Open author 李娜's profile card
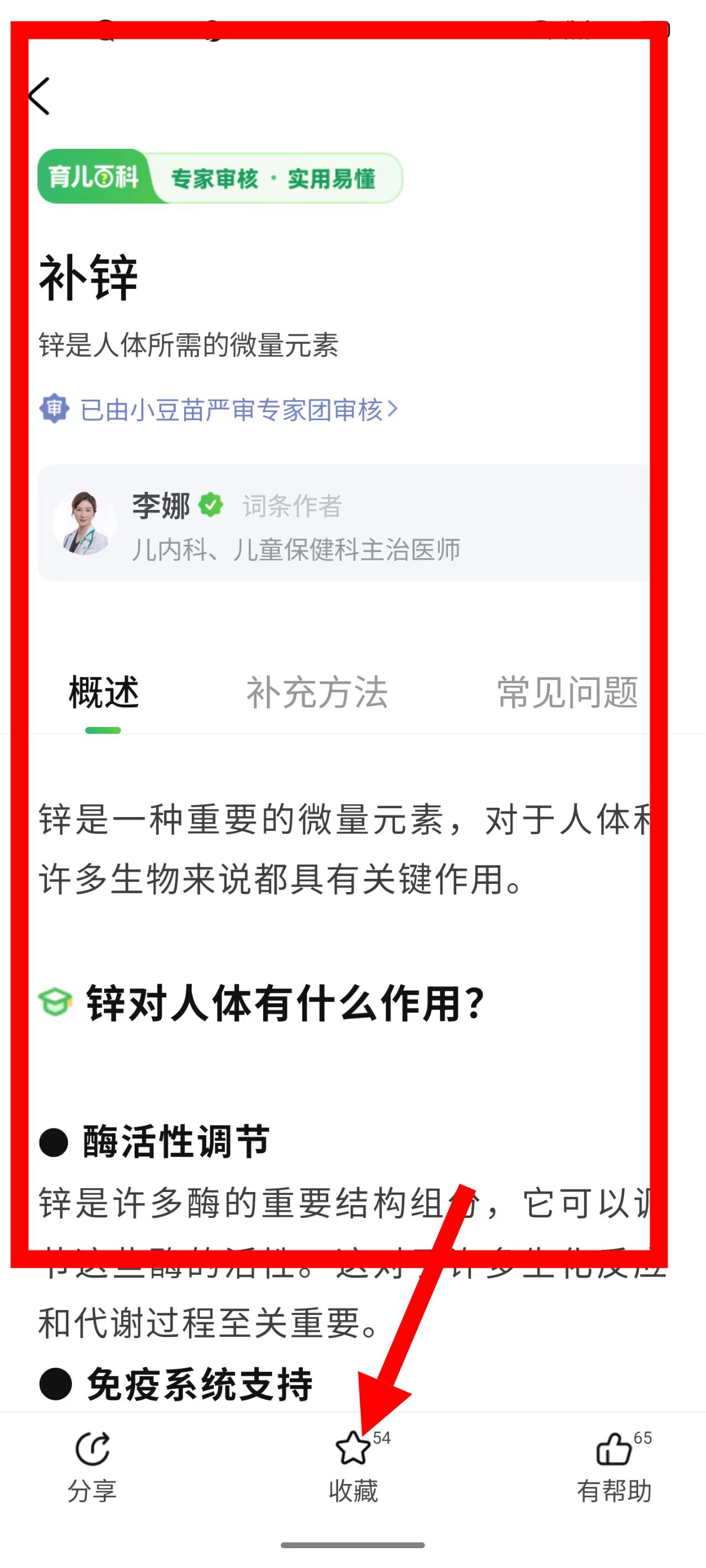The height and width of the screenshot is (1568, 706). pos(341,523)
